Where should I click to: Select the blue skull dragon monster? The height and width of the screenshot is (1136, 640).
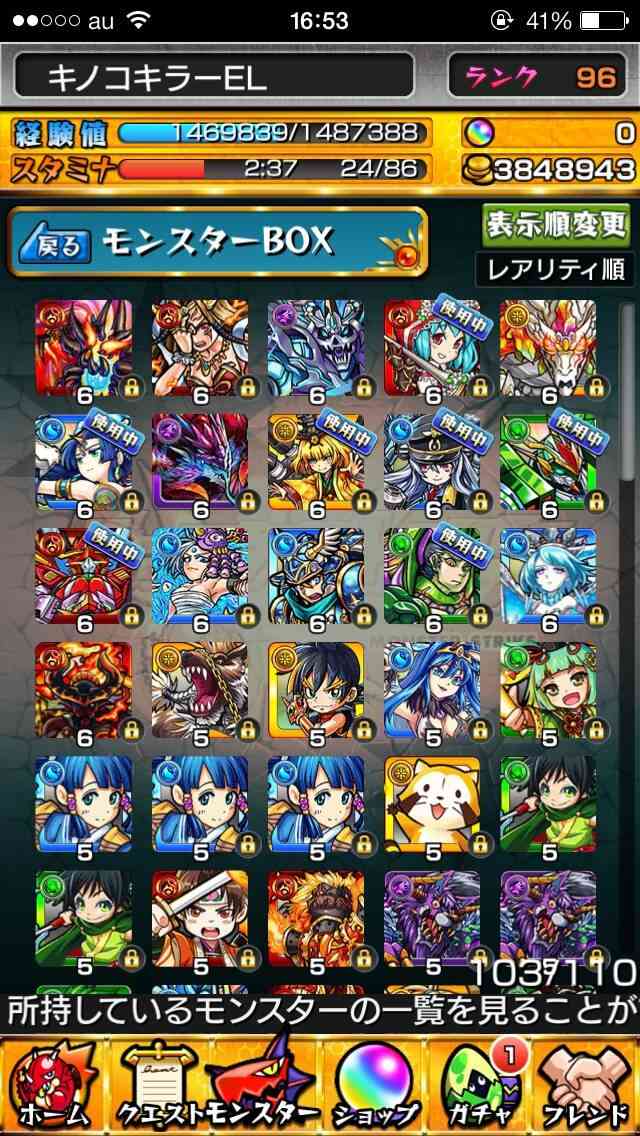coord(316,348)
